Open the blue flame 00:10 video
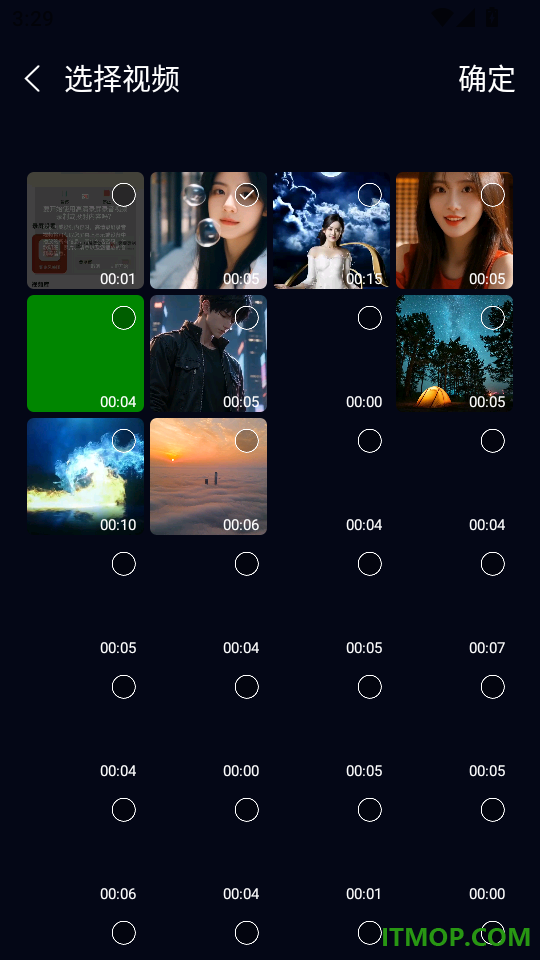The image size is (540, 960). coord(85,476)
